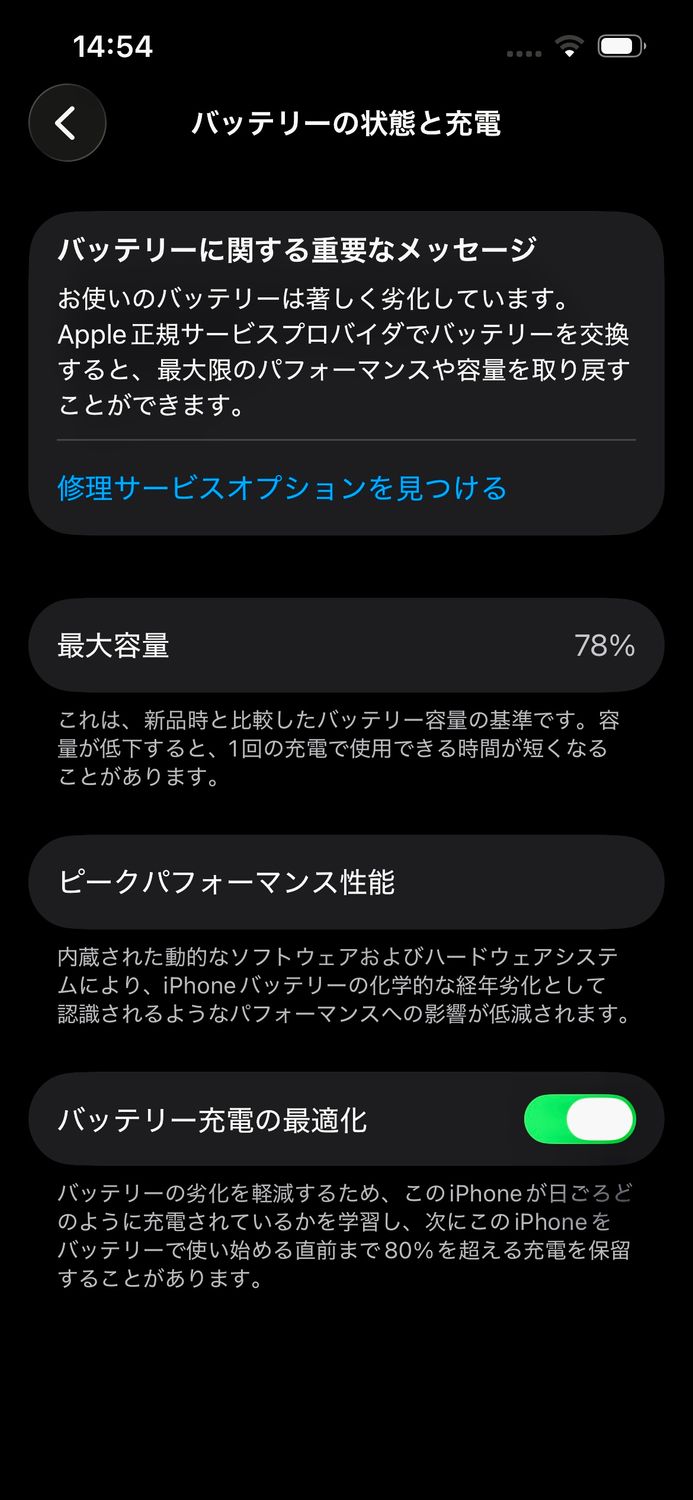Turn off バッテリー充電の最適化 switch

point(579,1119)
